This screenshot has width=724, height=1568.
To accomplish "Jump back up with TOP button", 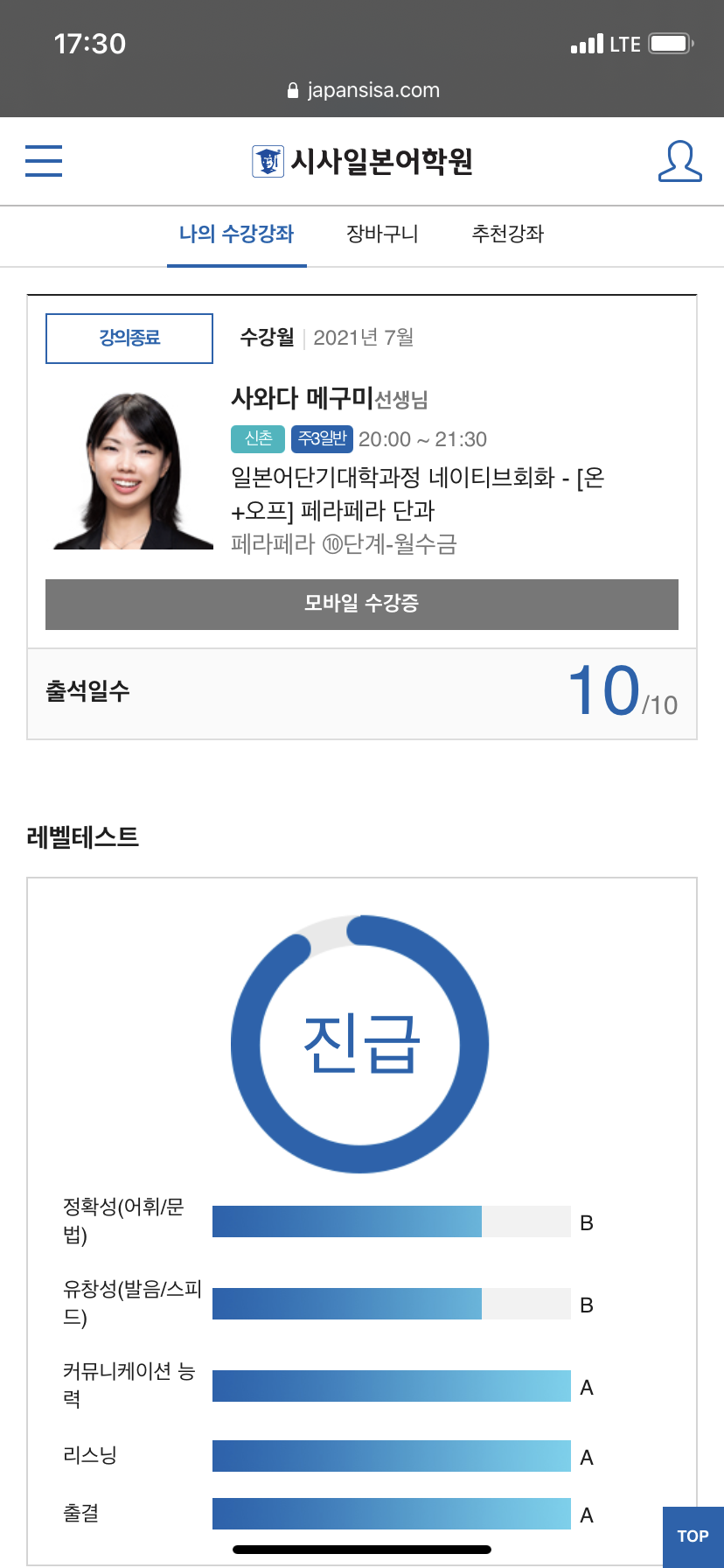I will click(693, 1536).
